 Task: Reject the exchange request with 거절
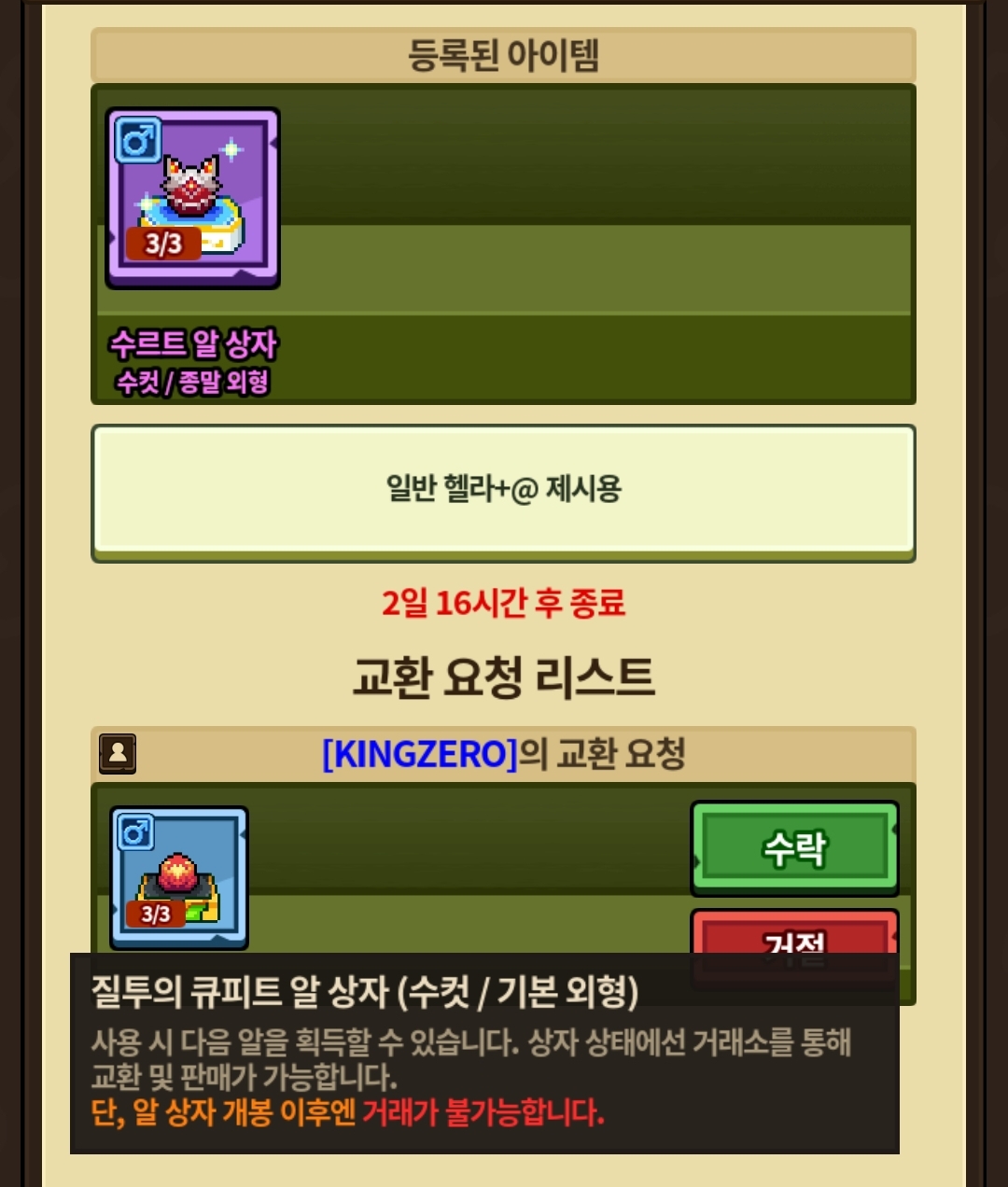pyautogui.click(x=794, y=931)
